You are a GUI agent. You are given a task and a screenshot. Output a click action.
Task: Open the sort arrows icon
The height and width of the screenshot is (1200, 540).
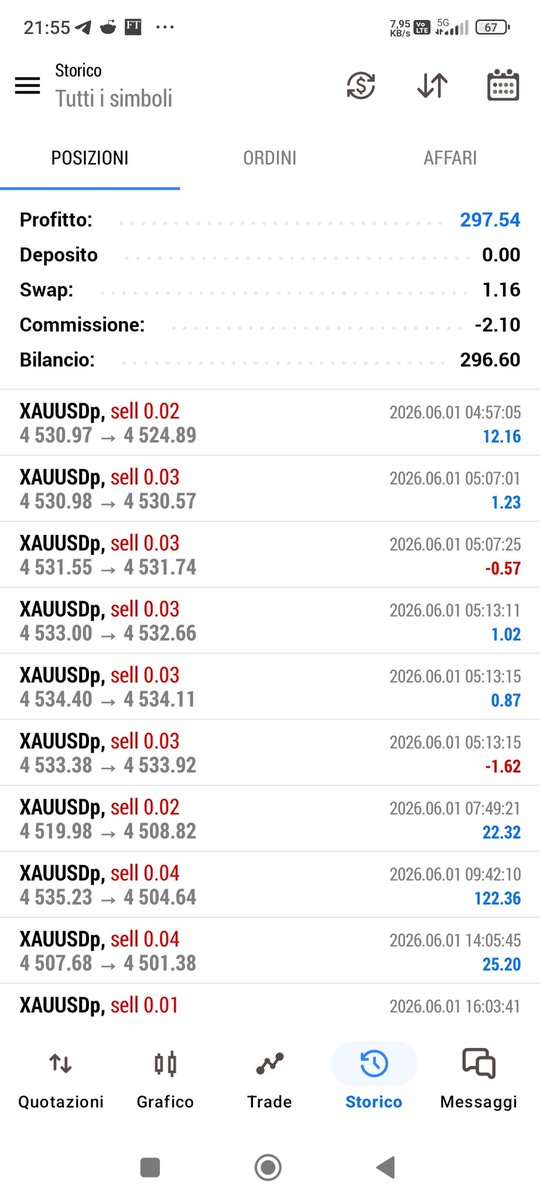[432, 86]
